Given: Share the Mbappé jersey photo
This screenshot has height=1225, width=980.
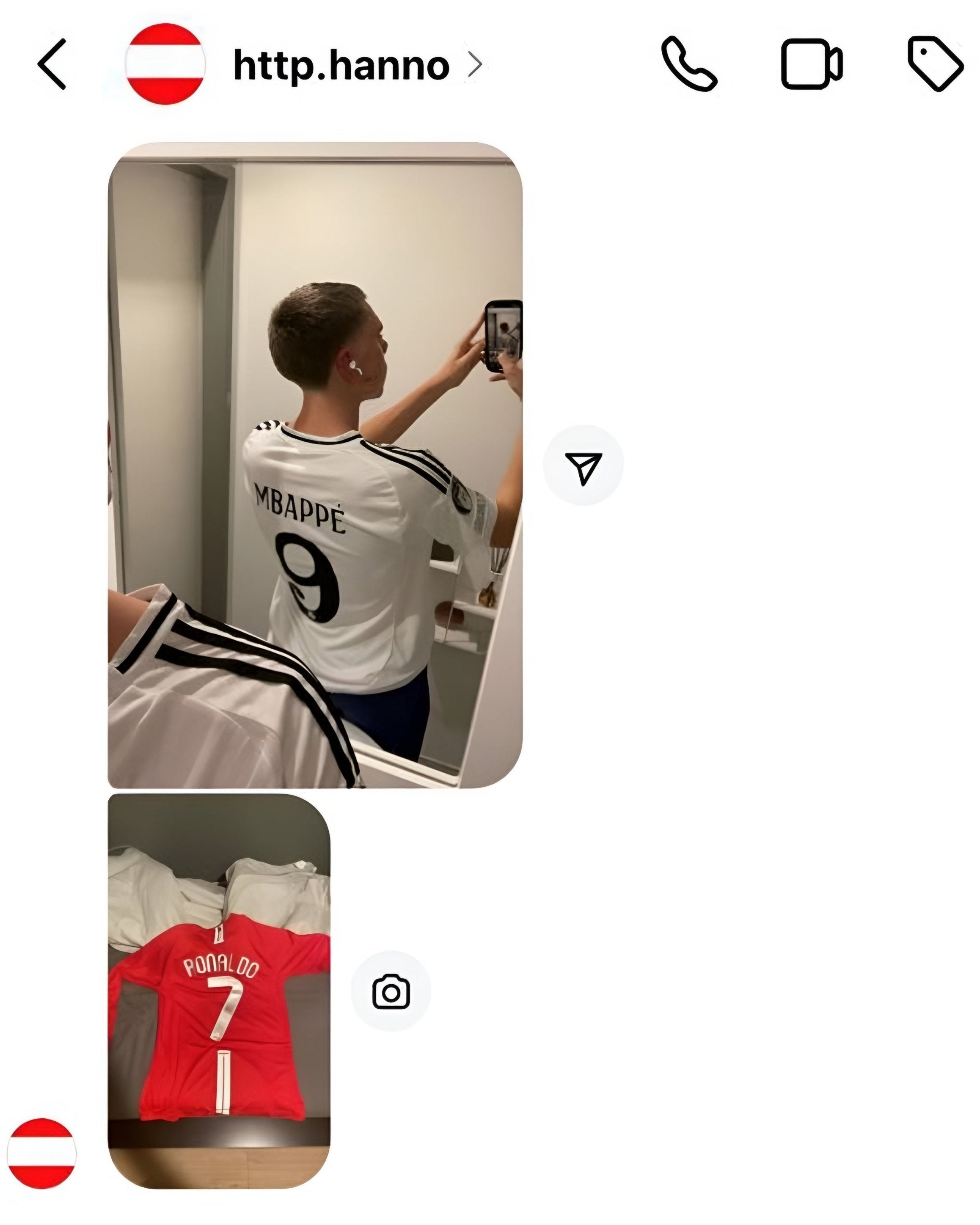Looking at the screenshot, I should [583, 465].
